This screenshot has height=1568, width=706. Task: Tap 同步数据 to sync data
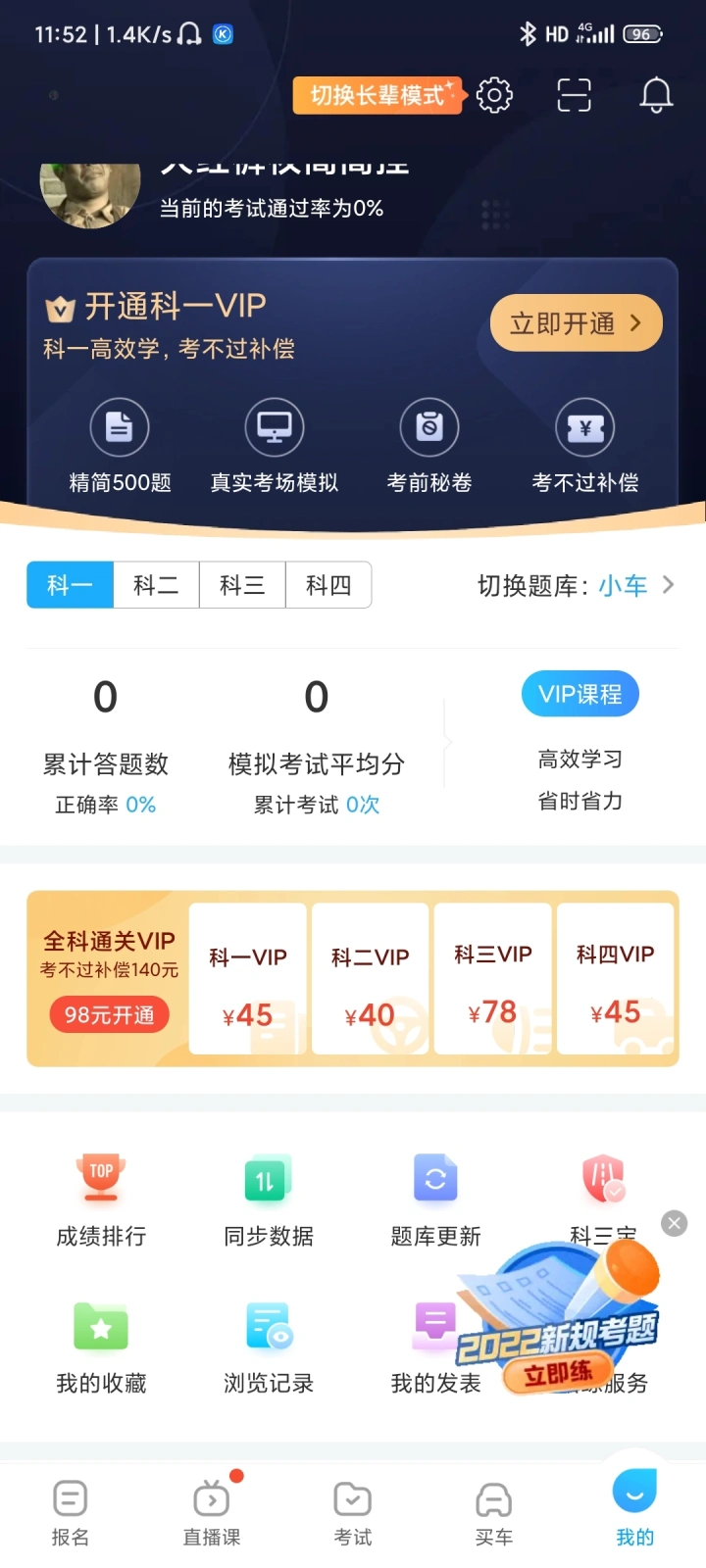click(269, 1200)
